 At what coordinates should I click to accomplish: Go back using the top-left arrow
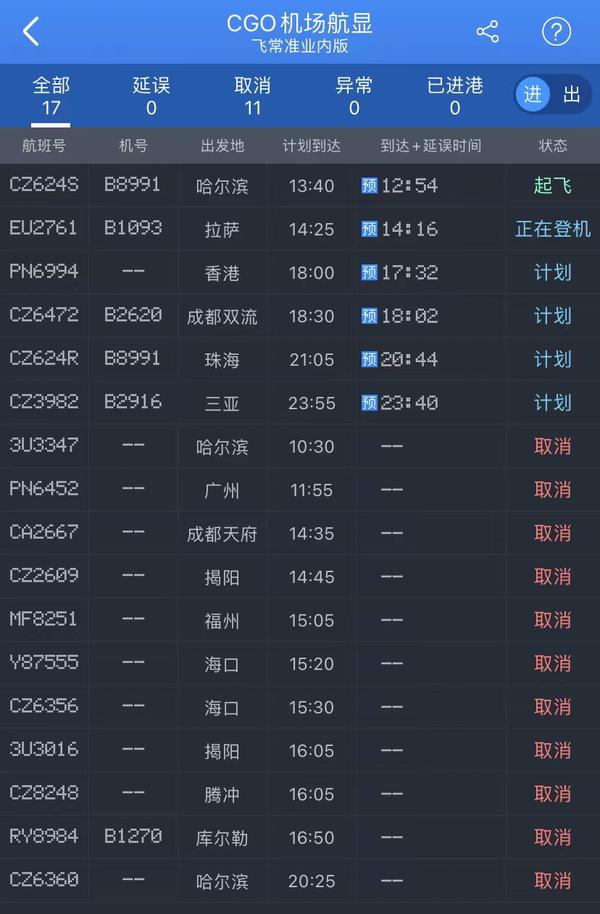[x=31, y=32]
